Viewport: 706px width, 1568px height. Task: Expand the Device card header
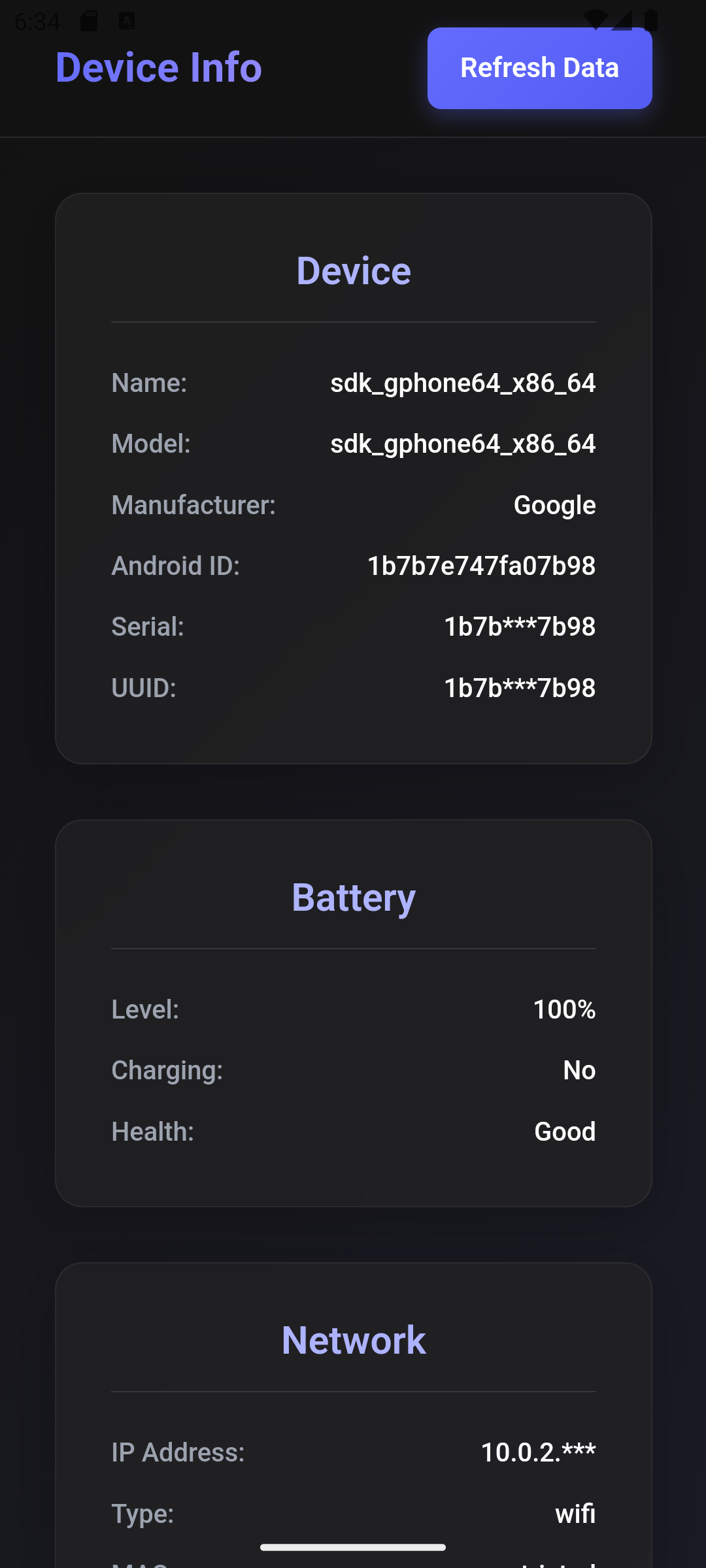click(354, 270)
